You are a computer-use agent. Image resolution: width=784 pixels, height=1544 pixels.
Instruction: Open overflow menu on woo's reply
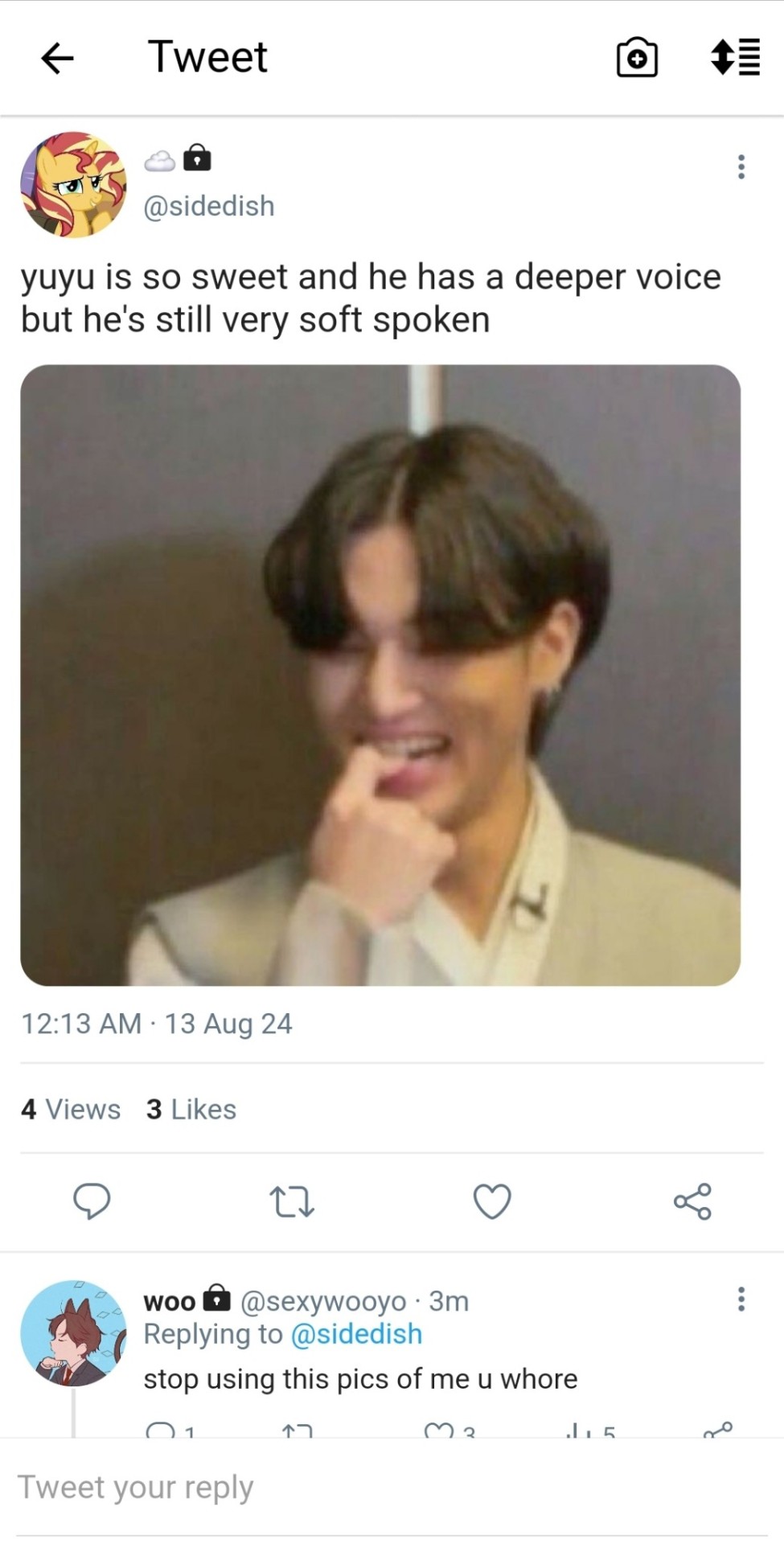pos(741,1299)
